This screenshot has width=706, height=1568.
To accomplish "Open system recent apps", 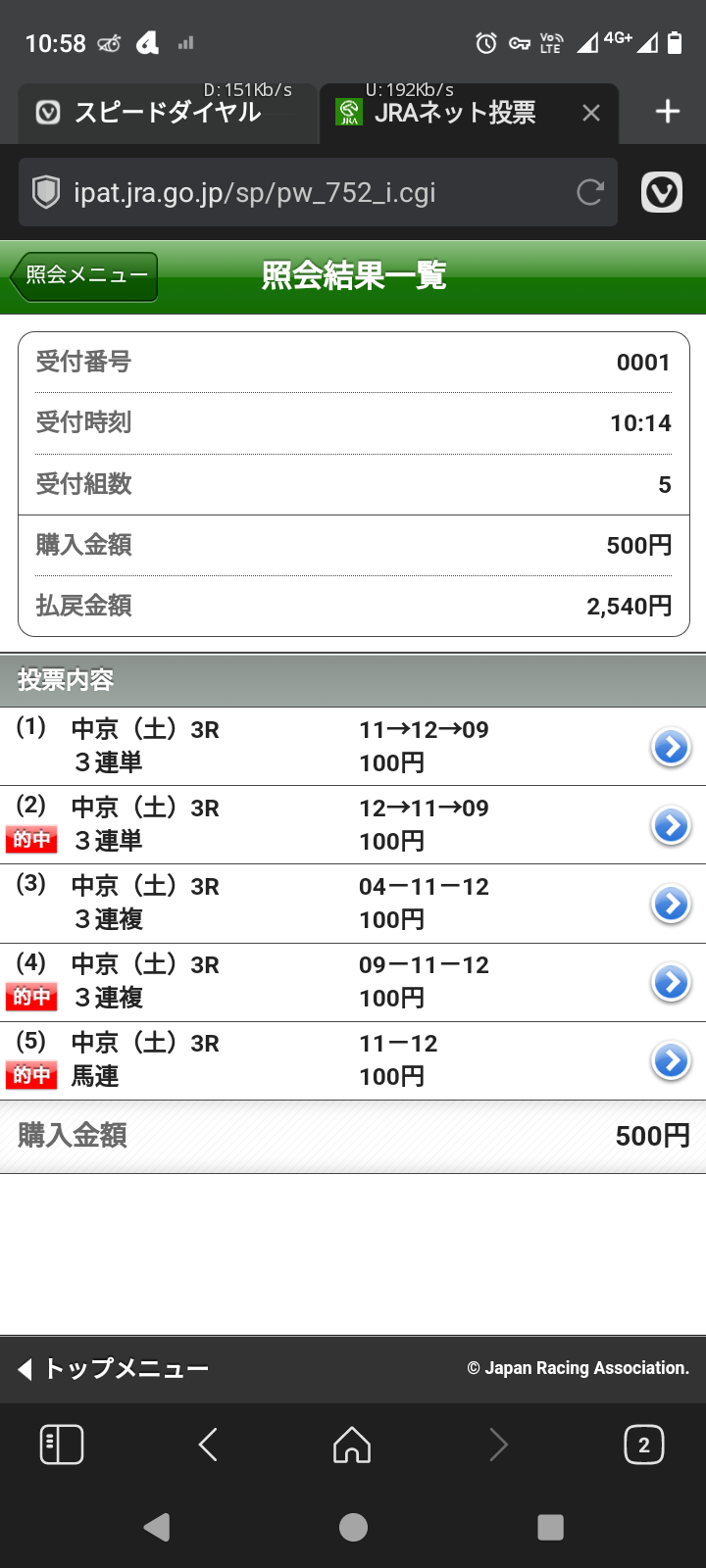I will click(550, 1527).
